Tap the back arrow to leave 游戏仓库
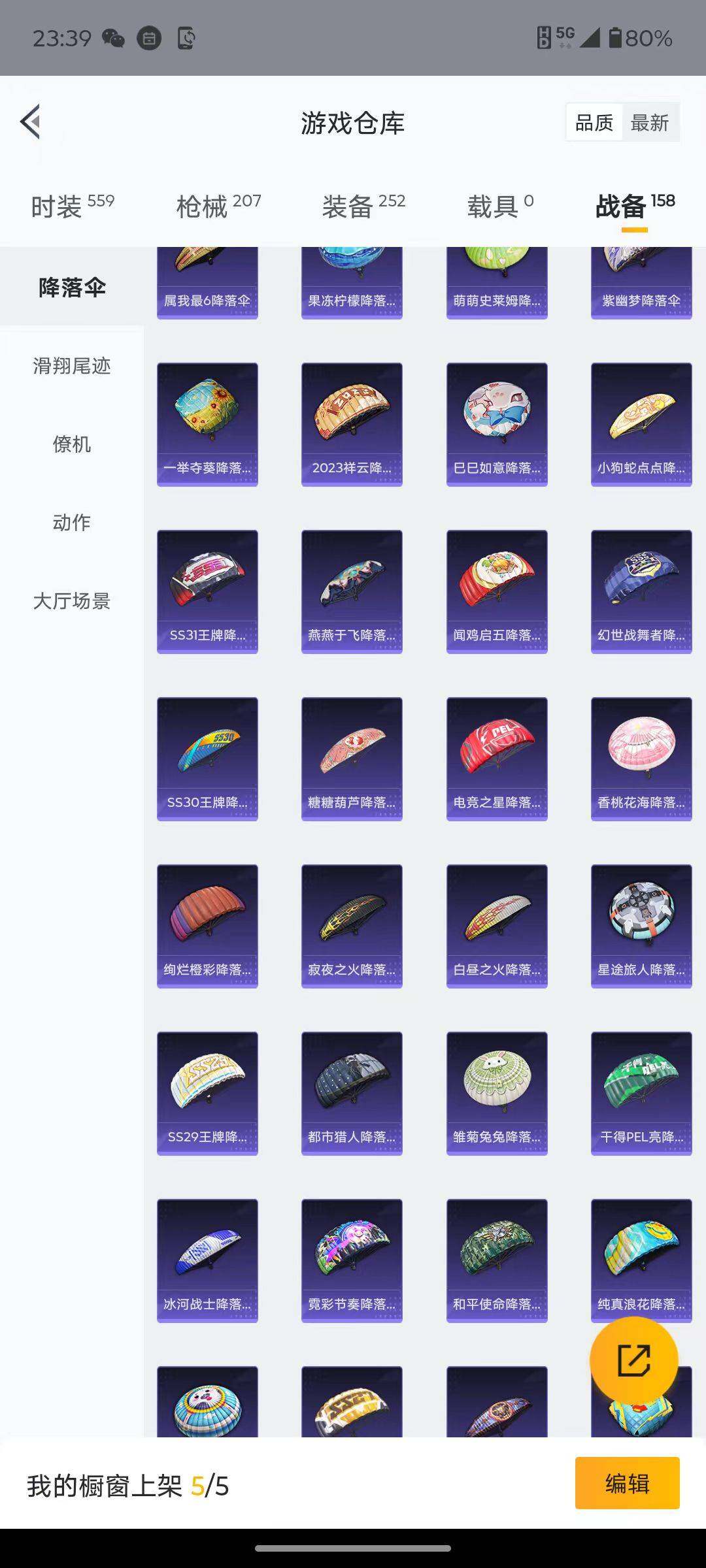The width and height of the screenshot is (706, 1568). 31,122
